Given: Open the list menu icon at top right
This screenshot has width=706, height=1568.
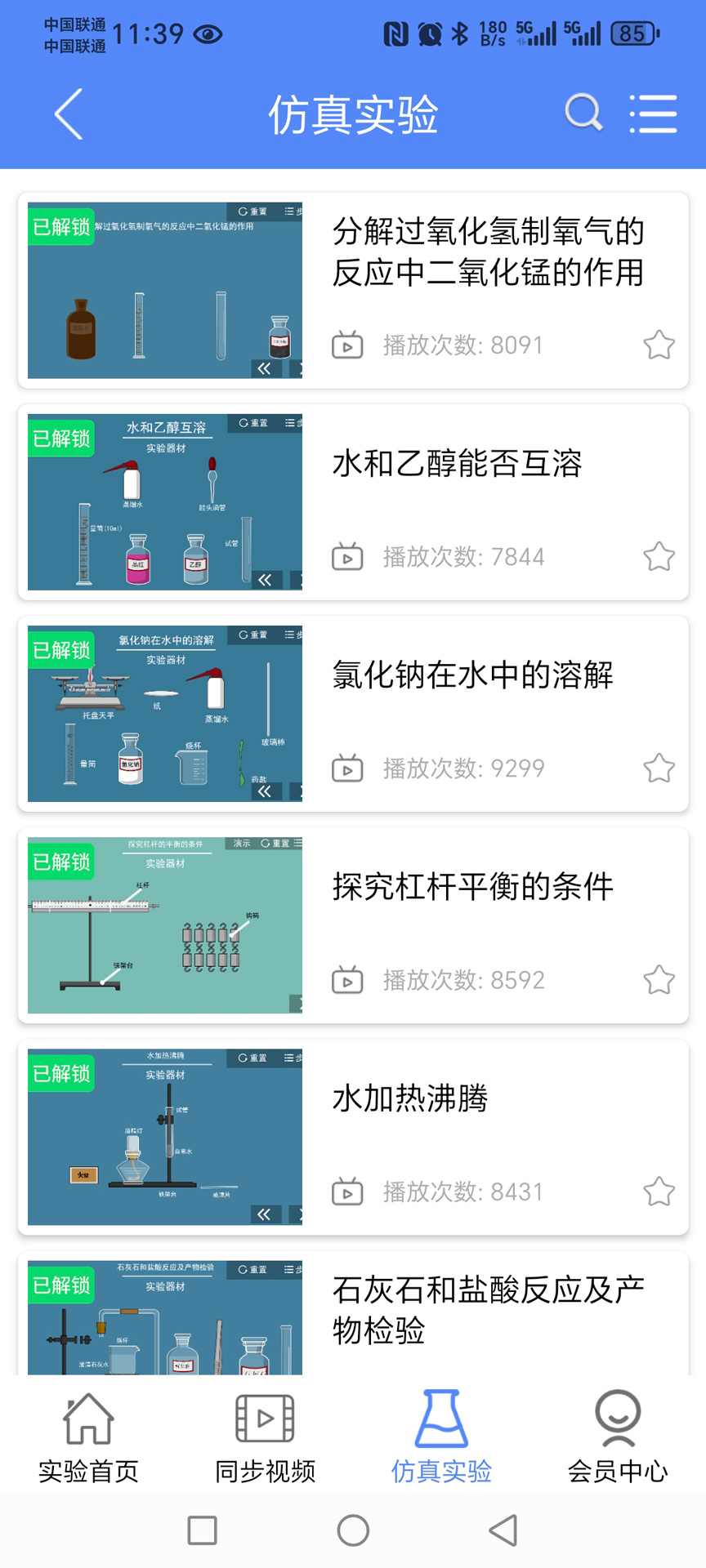Looking at the screenshot, I should (653, 114).
